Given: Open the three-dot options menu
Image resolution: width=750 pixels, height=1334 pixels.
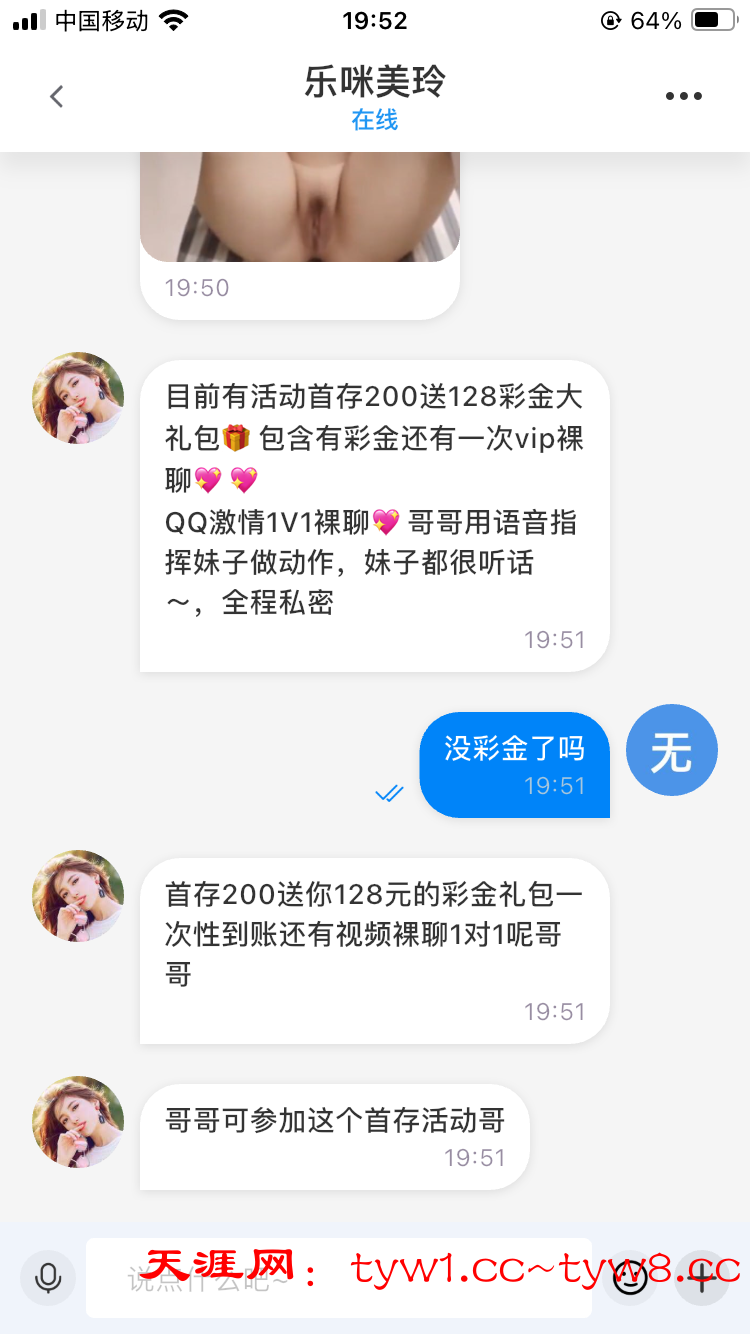Looking at the screenshot, I should pyautogui.click(x=684, y=96).
